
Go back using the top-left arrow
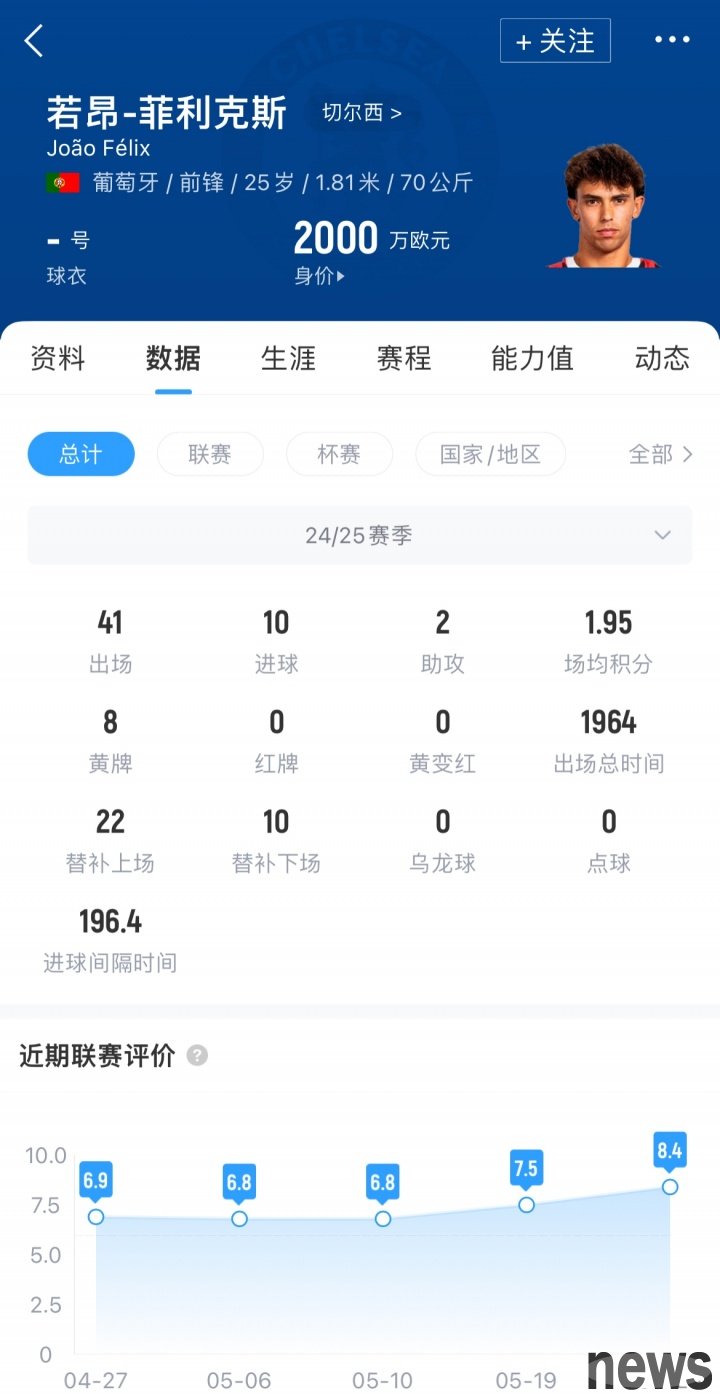click(34, 41)
